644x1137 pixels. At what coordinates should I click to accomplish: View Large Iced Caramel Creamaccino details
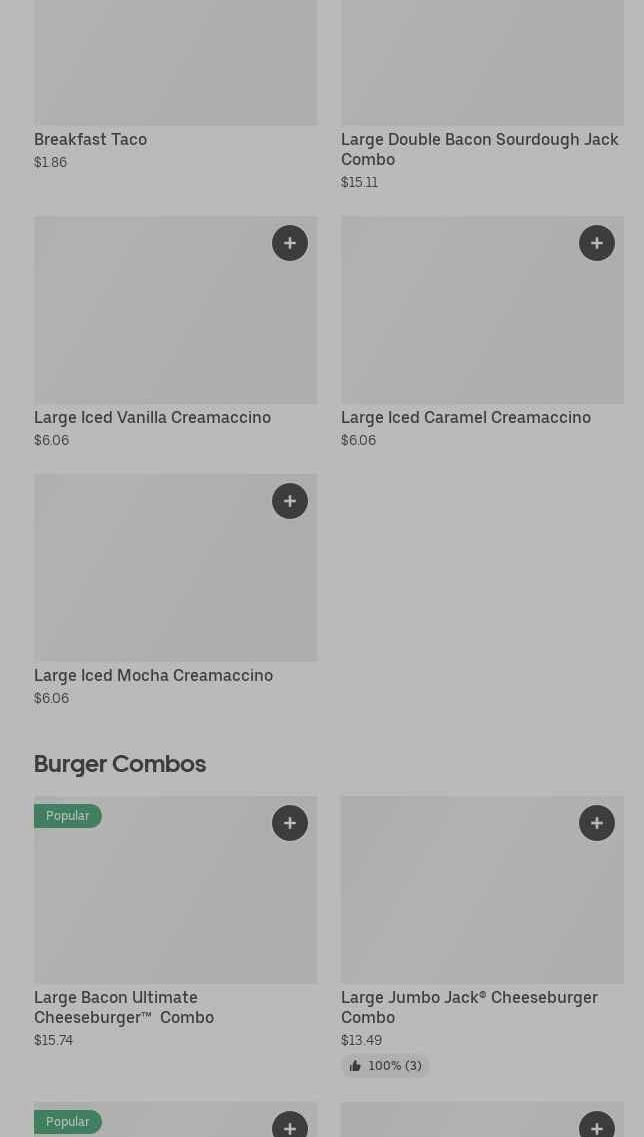466,418
